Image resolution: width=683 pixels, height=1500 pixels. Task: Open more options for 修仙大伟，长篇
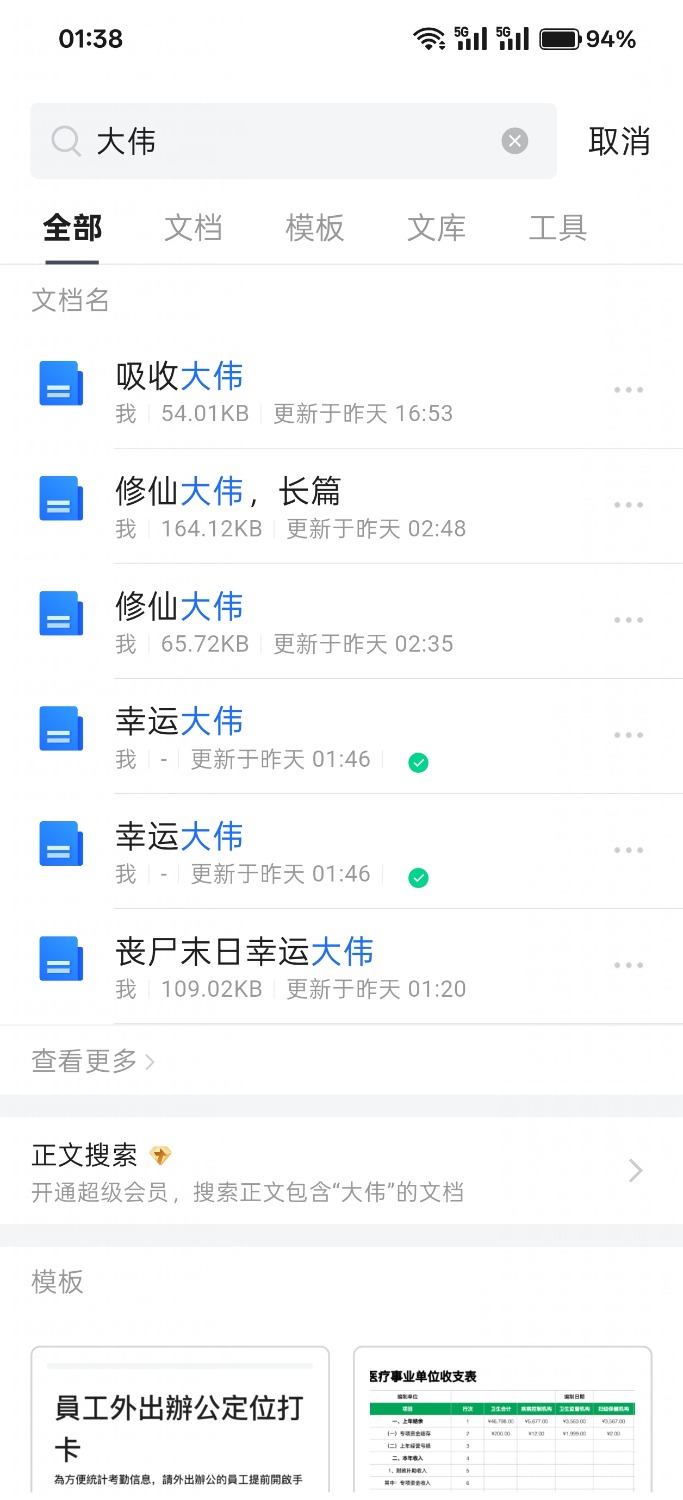click(629, 505)
